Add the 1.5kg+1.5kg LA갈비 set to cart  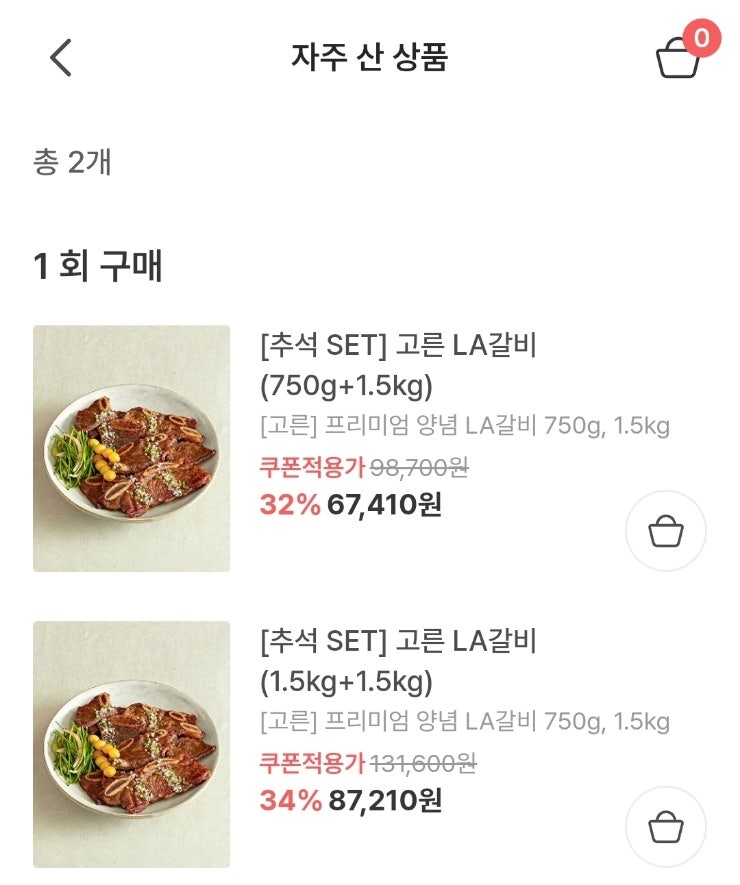coord(665,827)
